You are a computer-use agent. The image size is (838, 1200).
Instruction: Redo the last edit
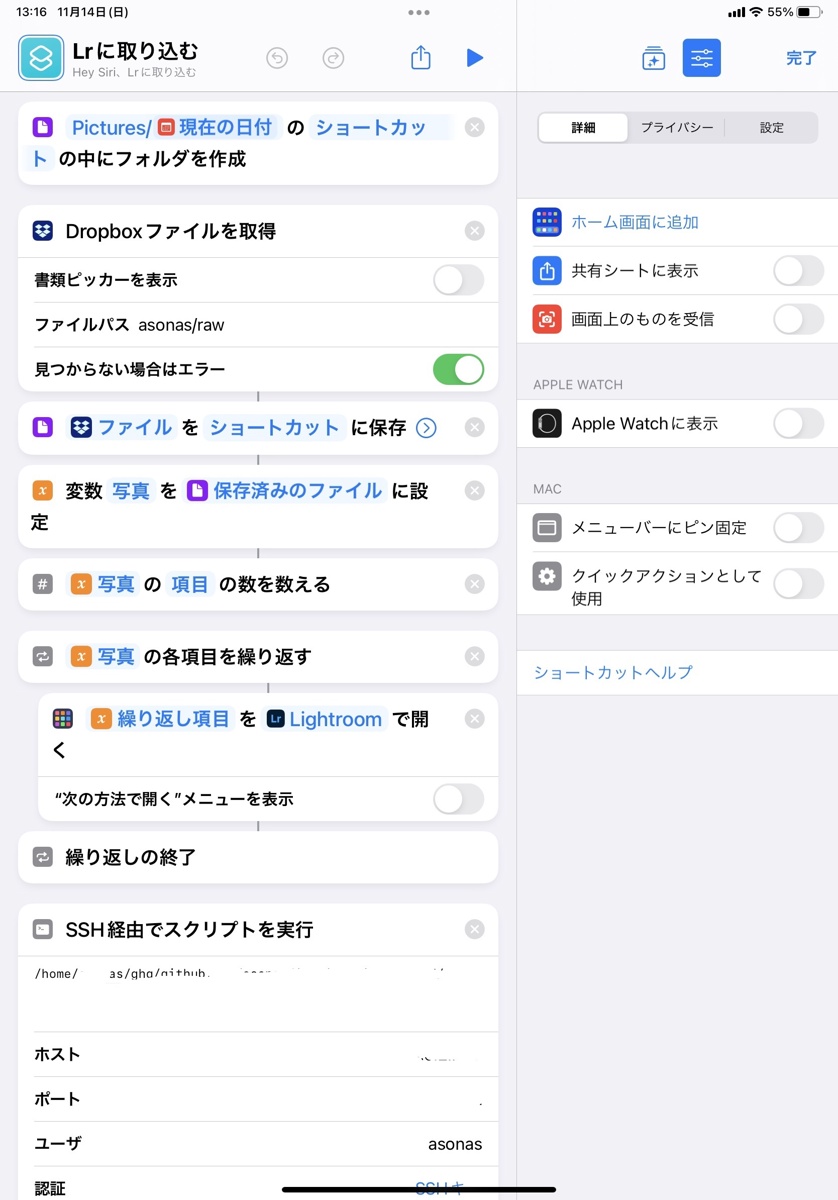point(333,58)
